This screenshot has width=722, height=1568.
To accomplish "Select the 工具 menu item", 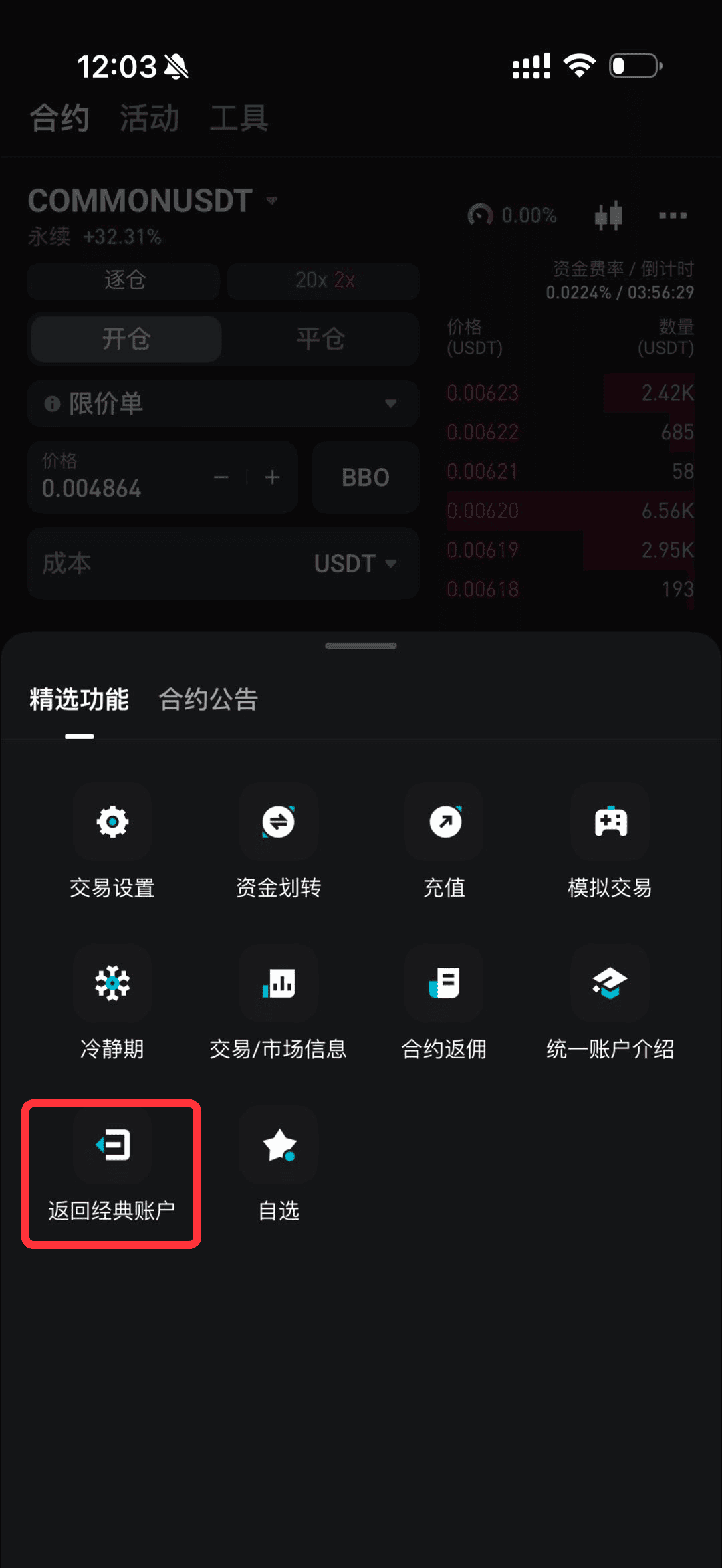I will [x=239, y=118].
